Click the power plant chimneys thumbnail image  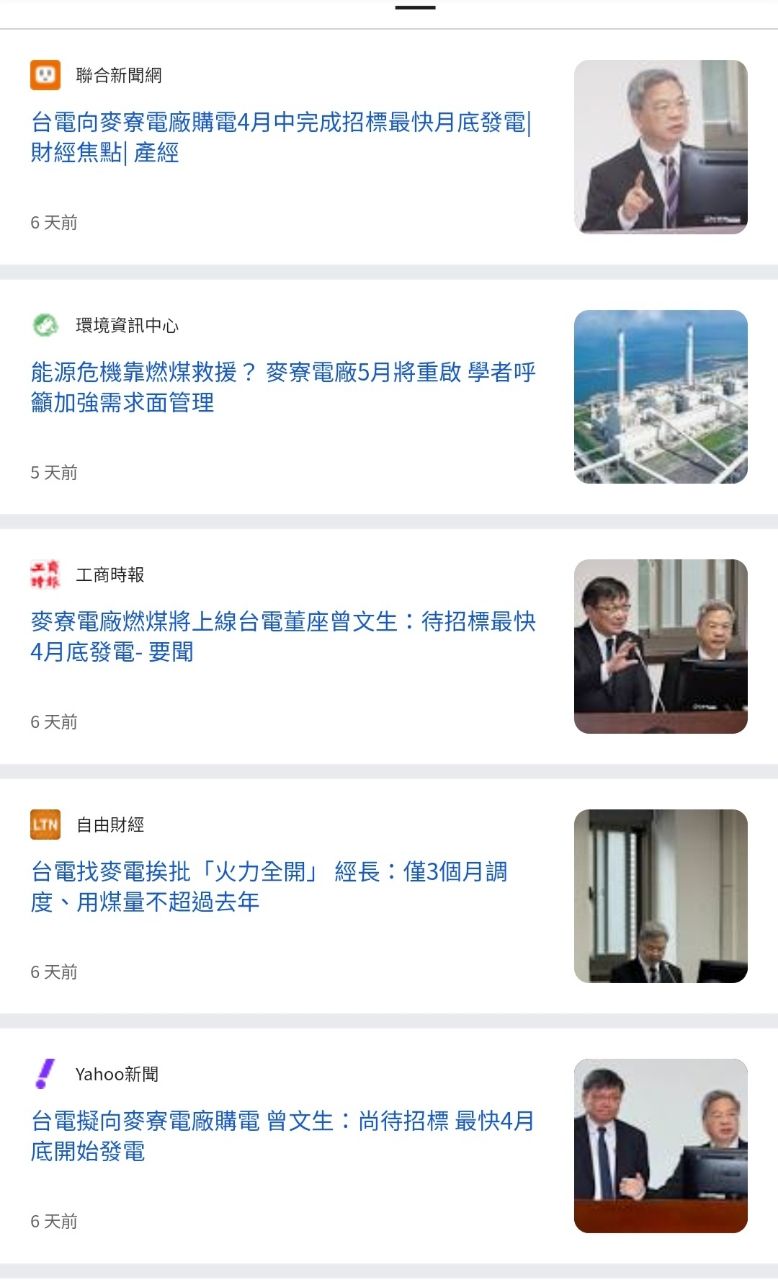660,395
